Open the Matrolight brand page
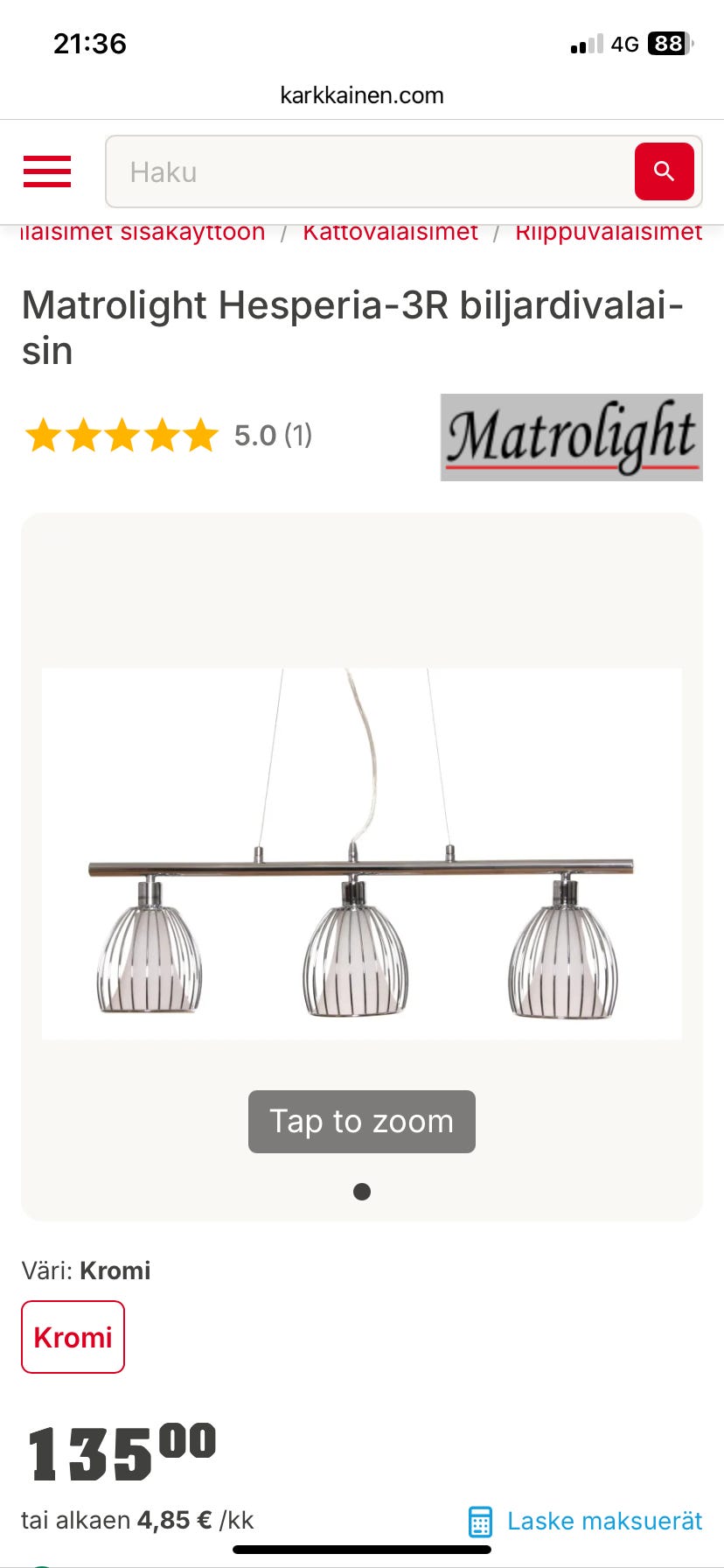The image size is (724, 1568). 571,437
